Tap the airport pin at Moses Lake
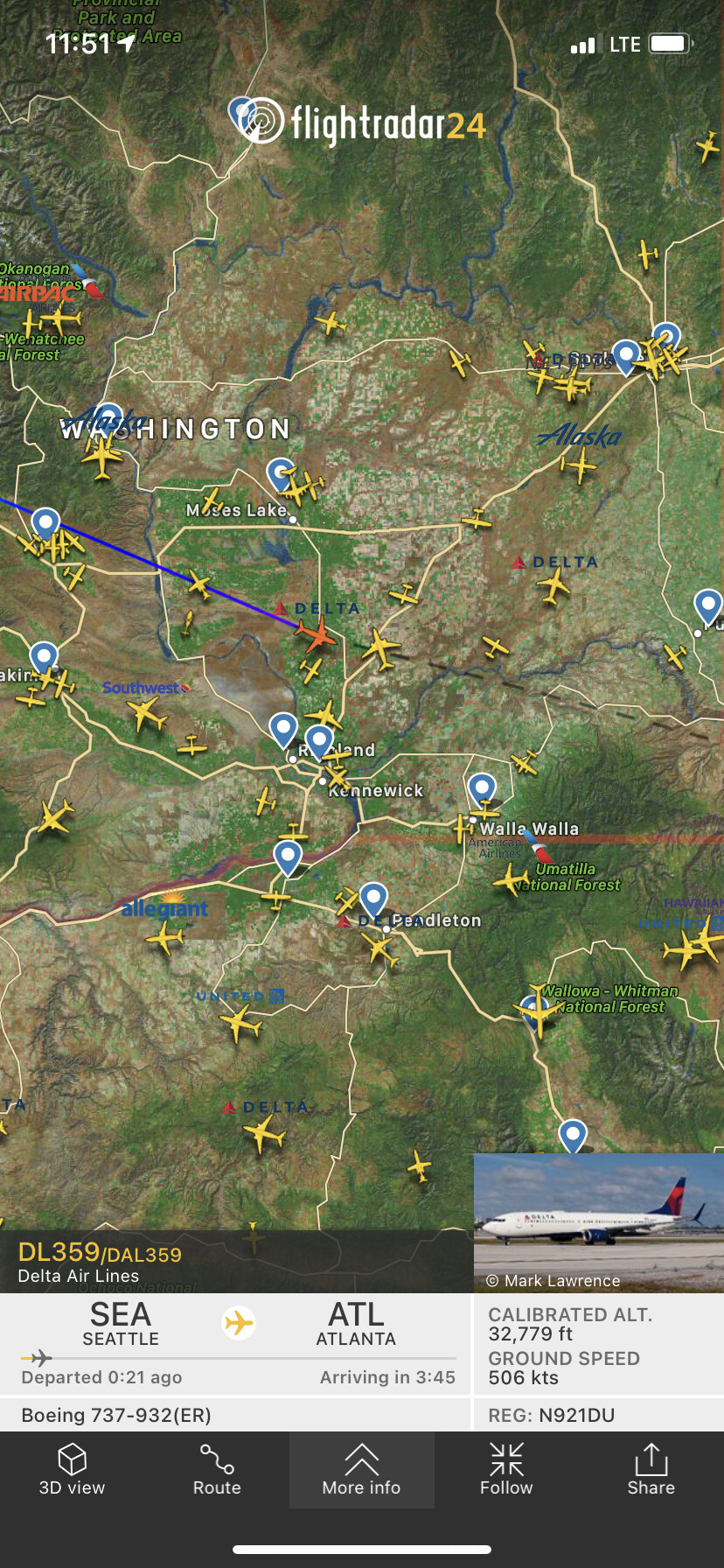This screenshot has height=1568, width=724. 280,473
